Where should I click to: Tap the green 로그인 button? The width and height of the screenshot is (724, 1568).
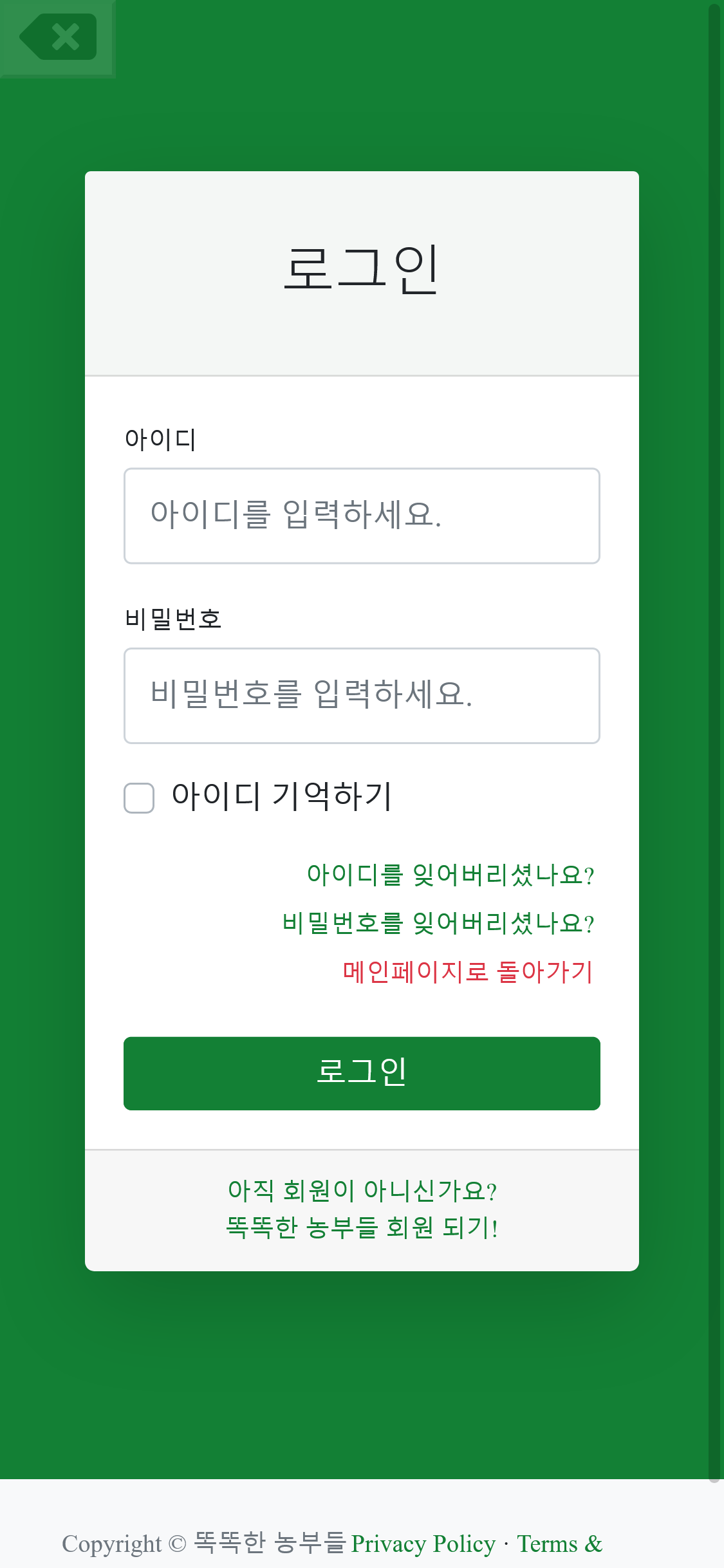click(362, 1073)
